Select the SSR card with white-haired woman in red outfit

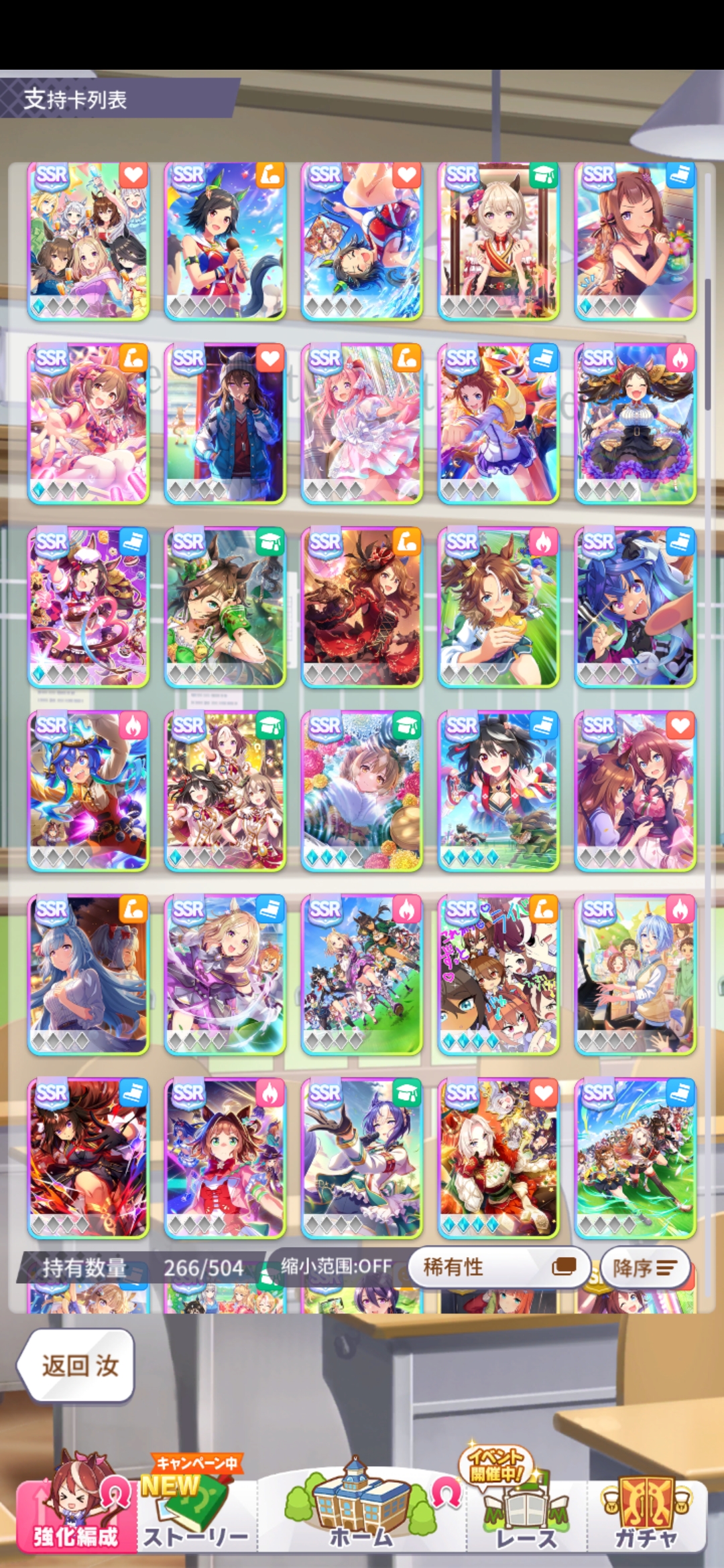(x=499, y=1158)
